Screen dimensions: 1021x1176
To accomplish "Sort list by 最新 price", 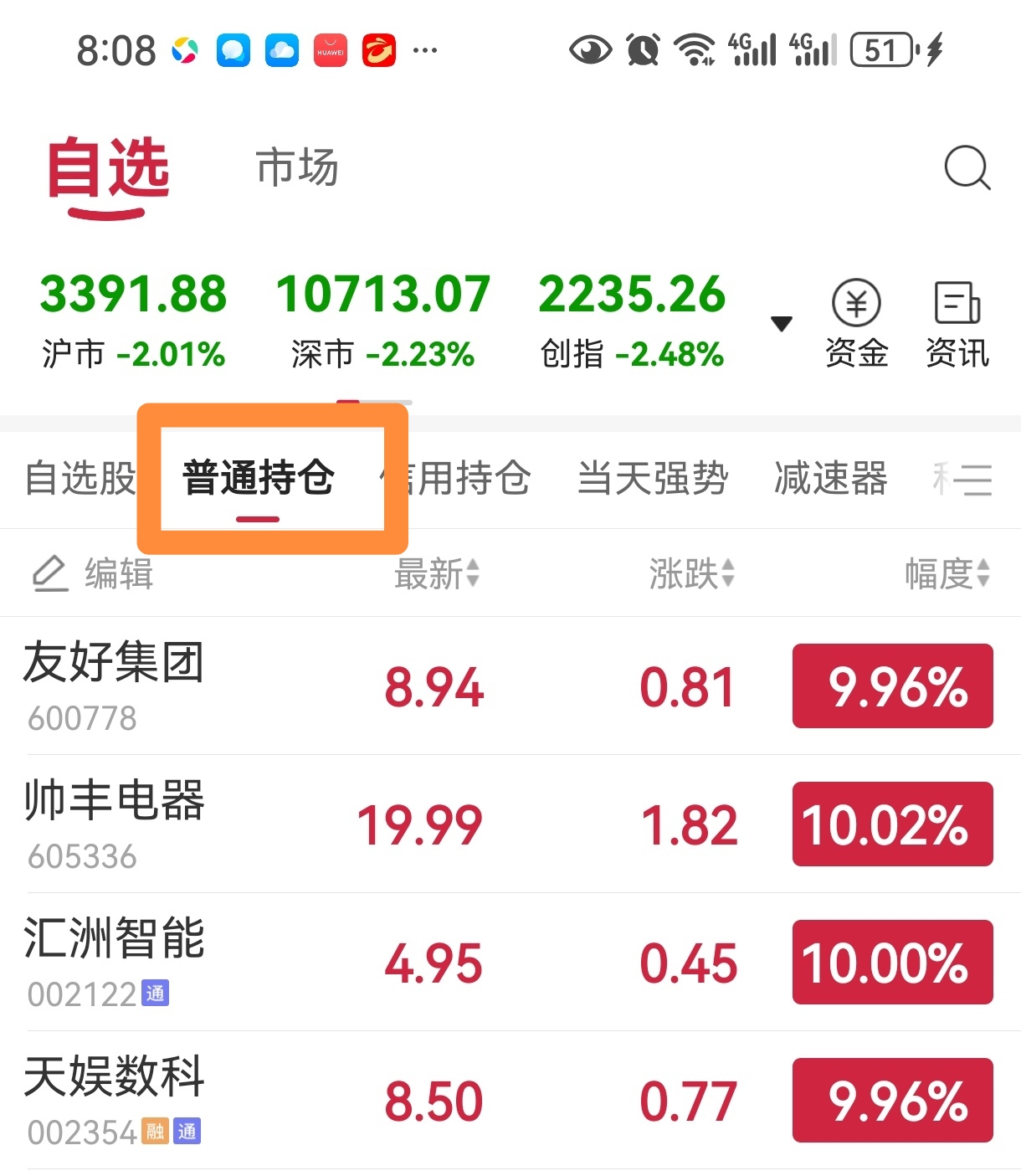I will (x=436, y=574).
